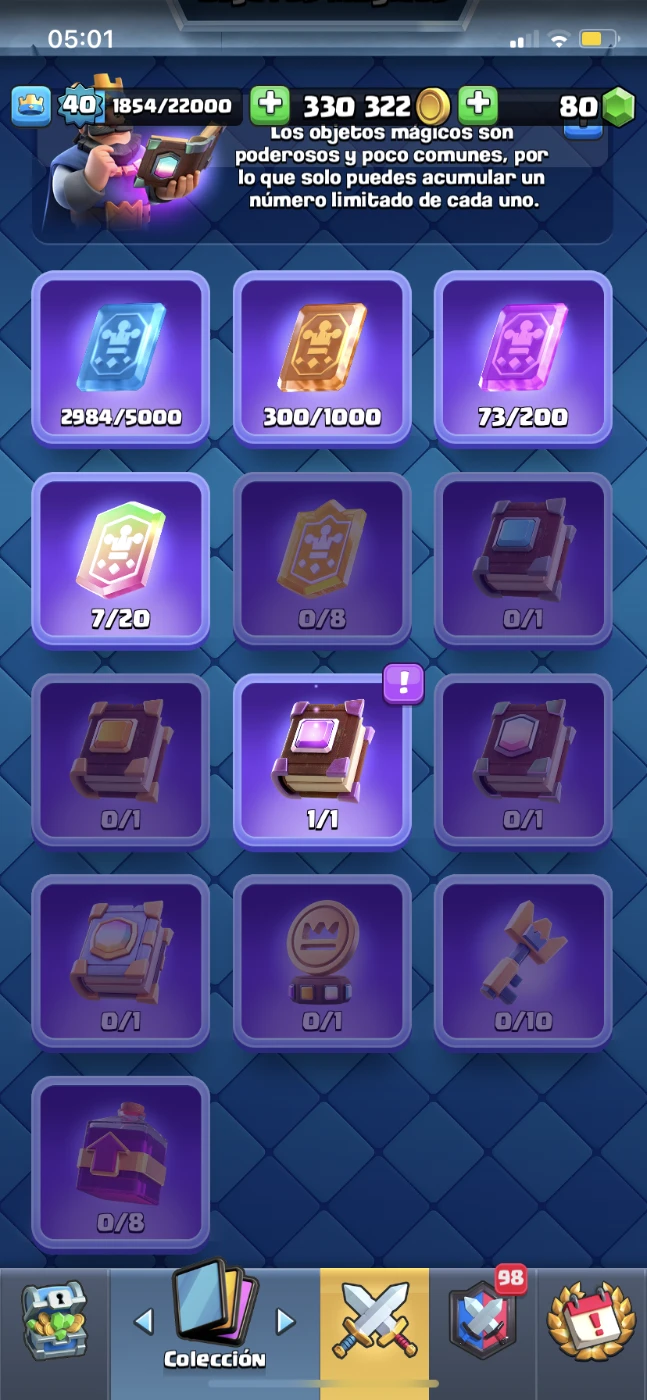Open the shop chest tab
The image size is (647, 1400).
(x=54, y=1334)
